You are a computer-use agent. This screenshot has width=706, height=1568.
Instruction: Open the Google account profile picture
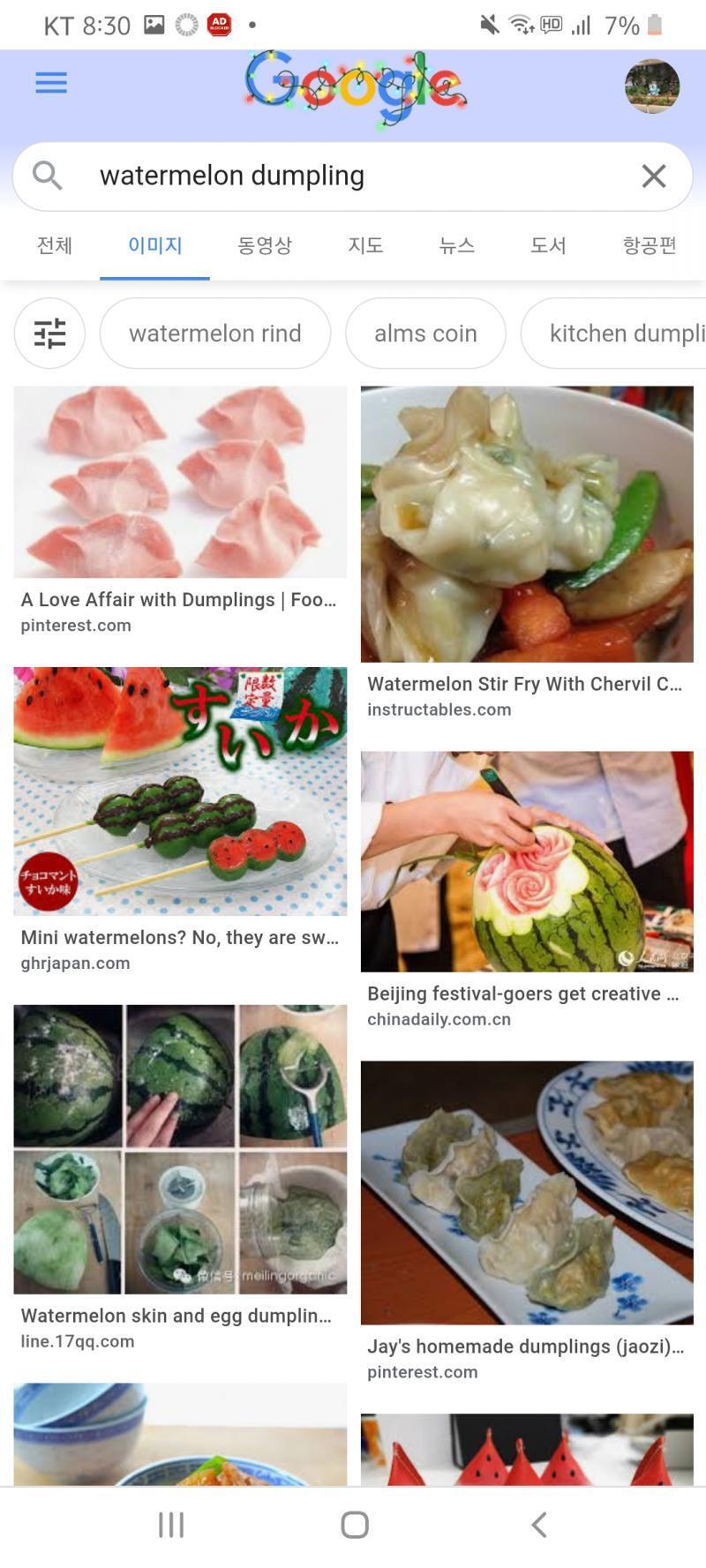click(x=652, y=86)
